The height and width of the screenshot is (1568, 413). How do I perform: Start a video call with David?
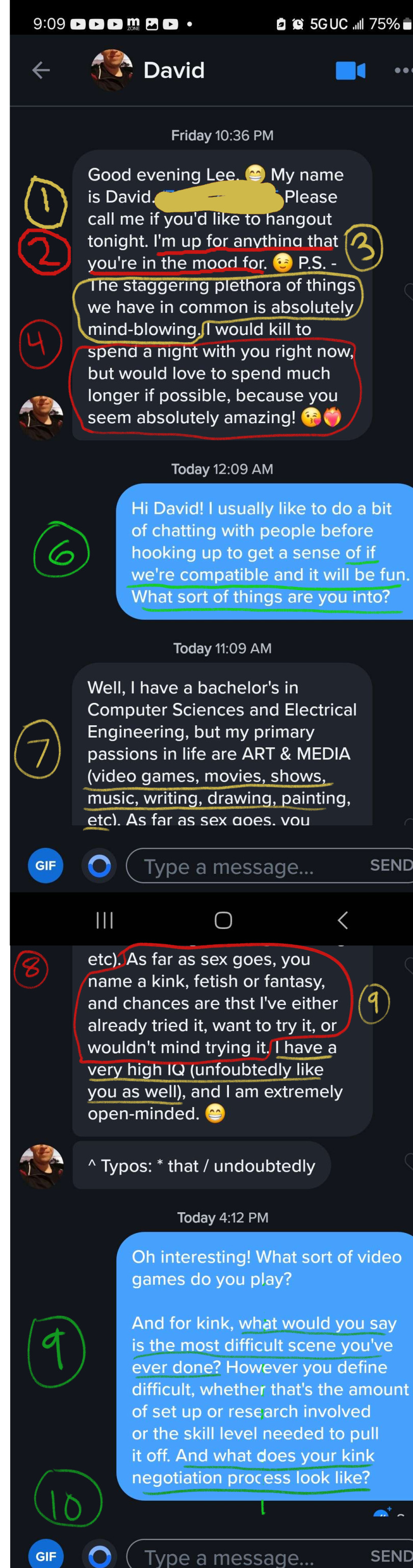click(x=350, y=70)
